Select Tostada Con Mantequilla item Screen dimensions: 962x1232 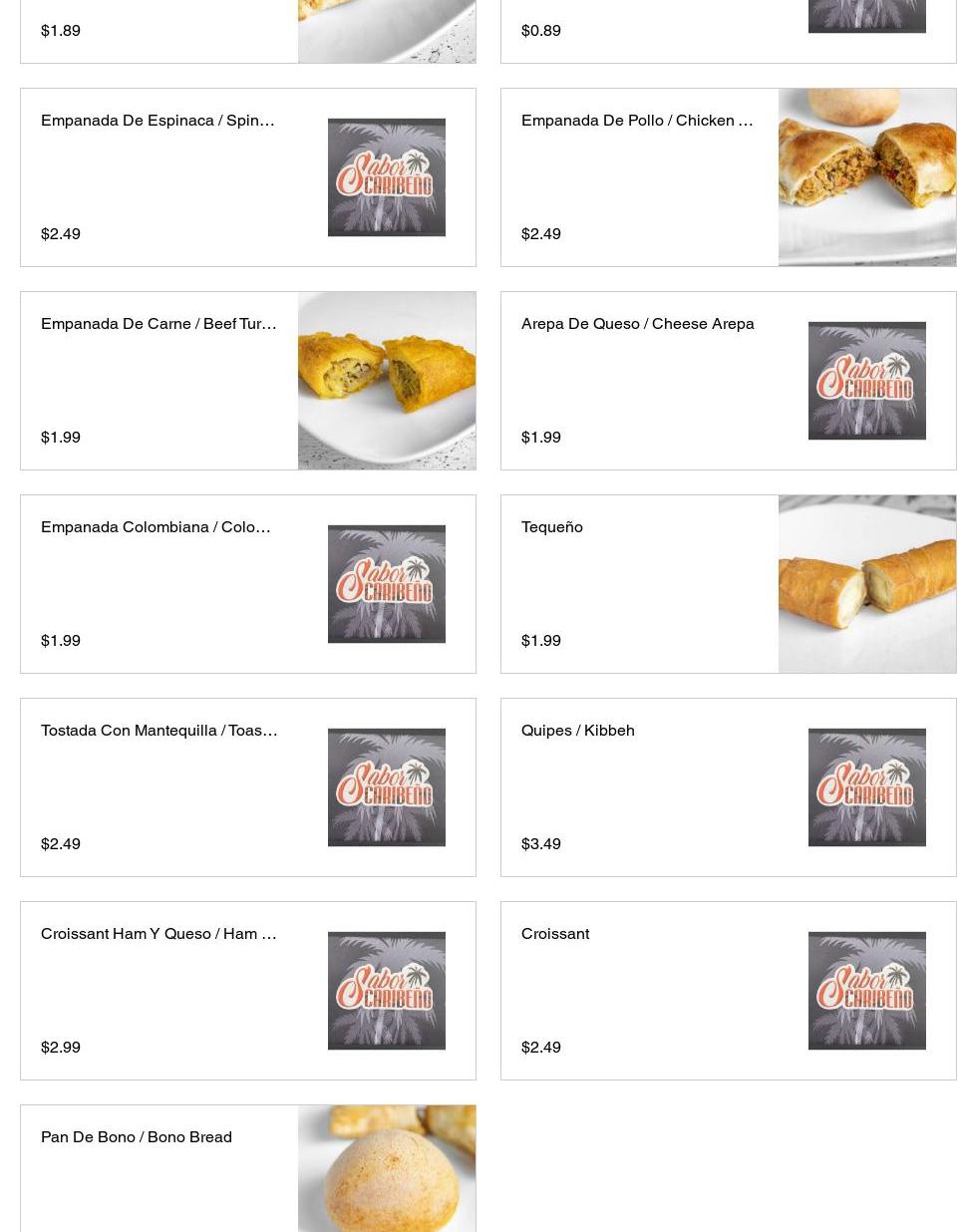[x=247, y=787]
